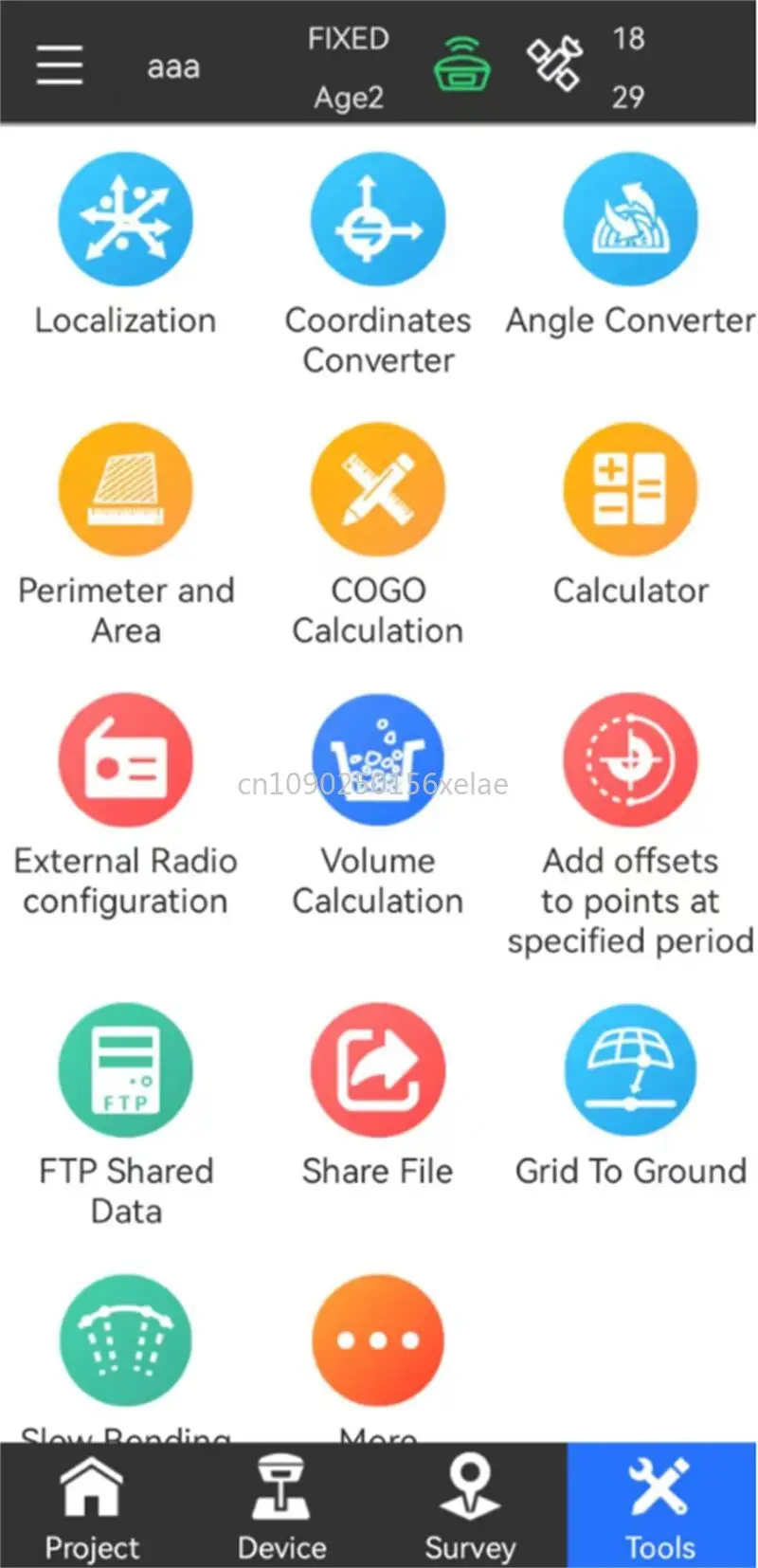Open the navigation drawer with the hamburger menu
Viewport: 758px width, 1568px height.
click(x=59, y=66)
